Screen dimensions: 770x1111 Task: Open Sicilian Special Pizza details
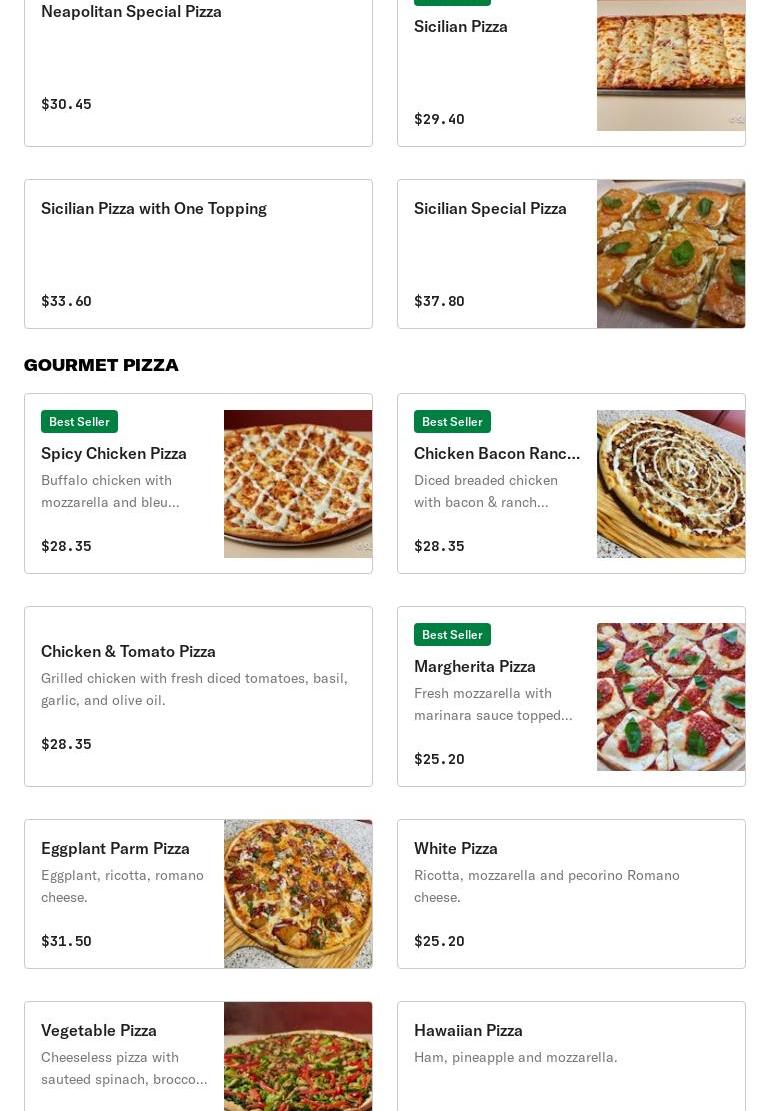click(x=571, y=254)
